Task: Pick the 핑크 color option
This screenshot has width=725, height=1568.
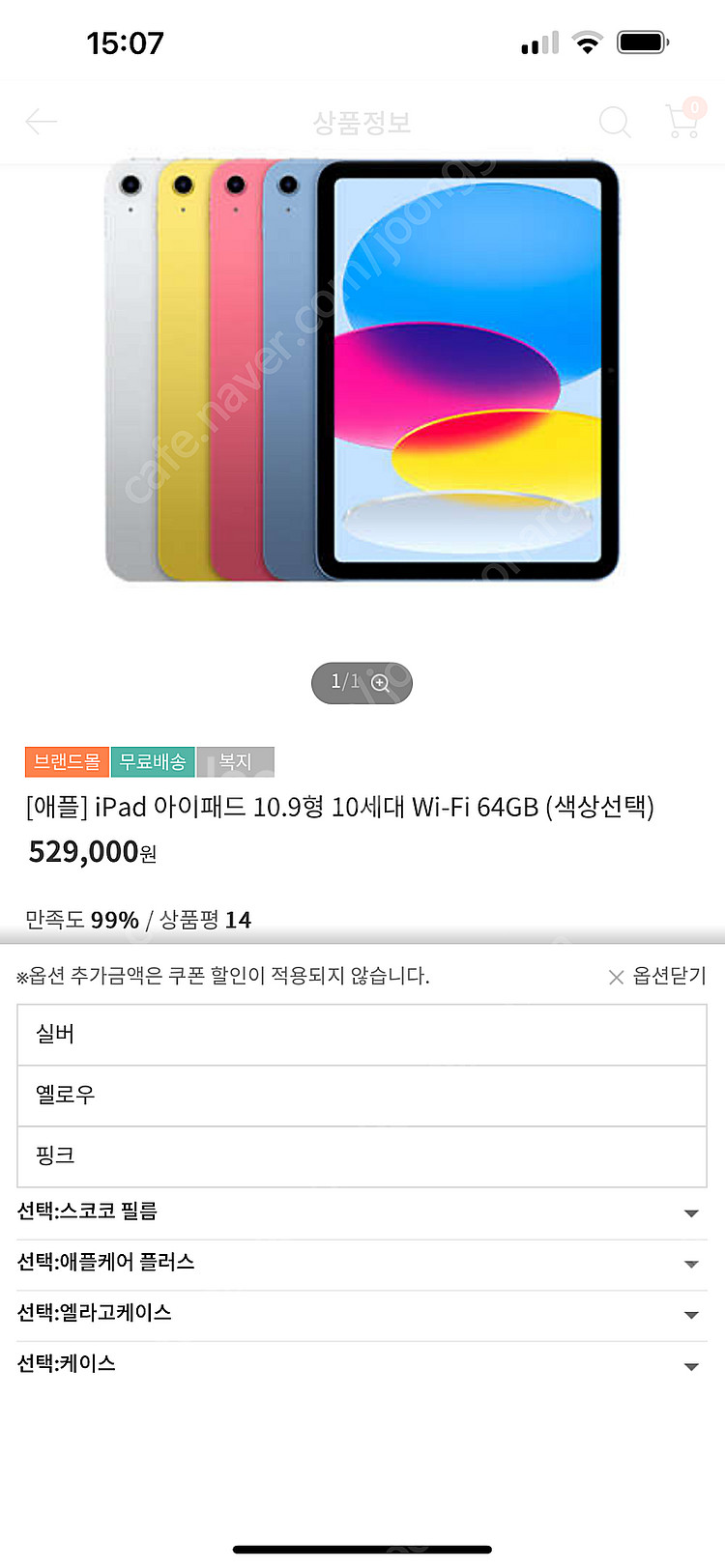Action: click(362, 1156)
